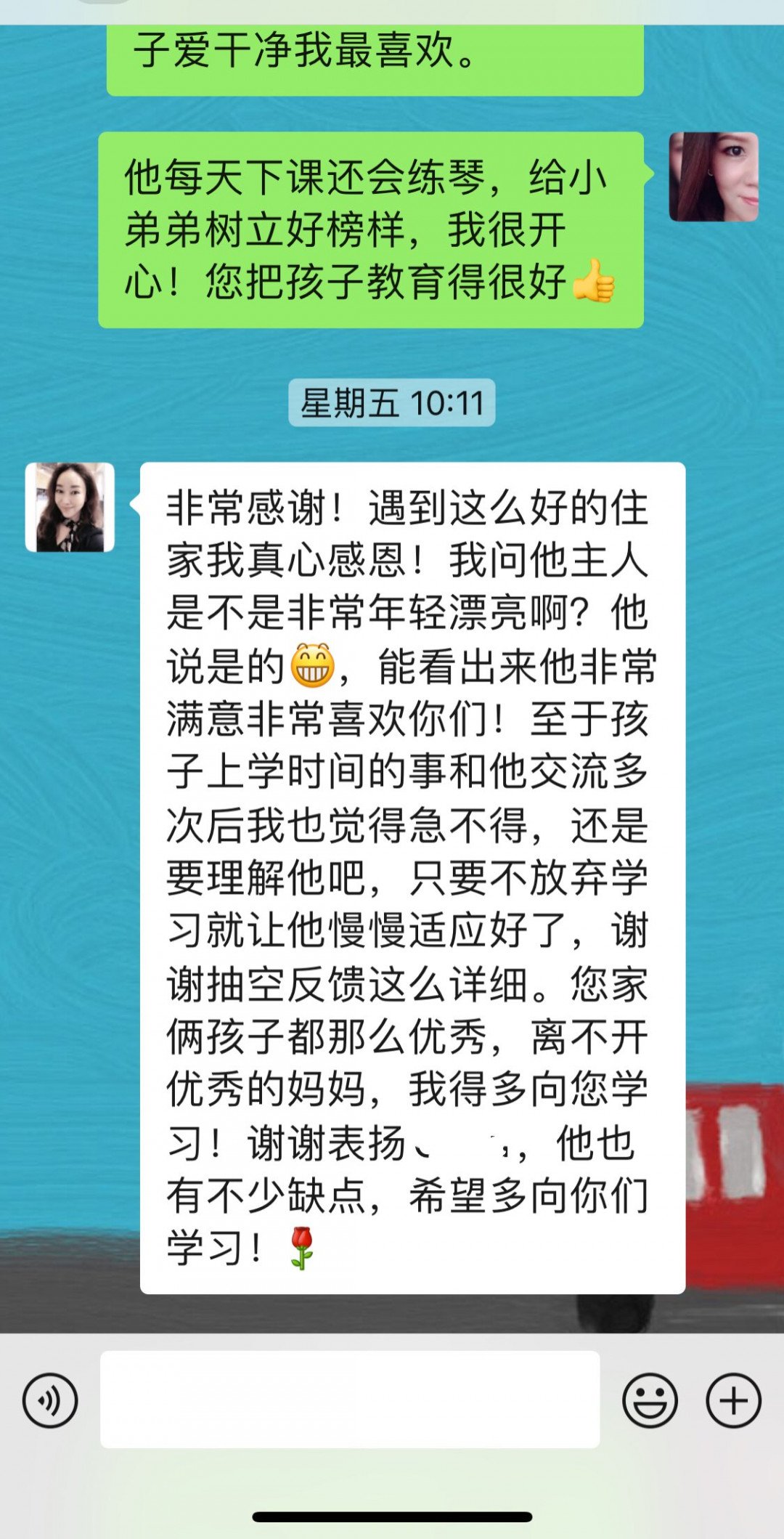Open the sender's avatar beside the green bubble
The height and width of the screenshot is (1539, 784).
coord(713,176)
